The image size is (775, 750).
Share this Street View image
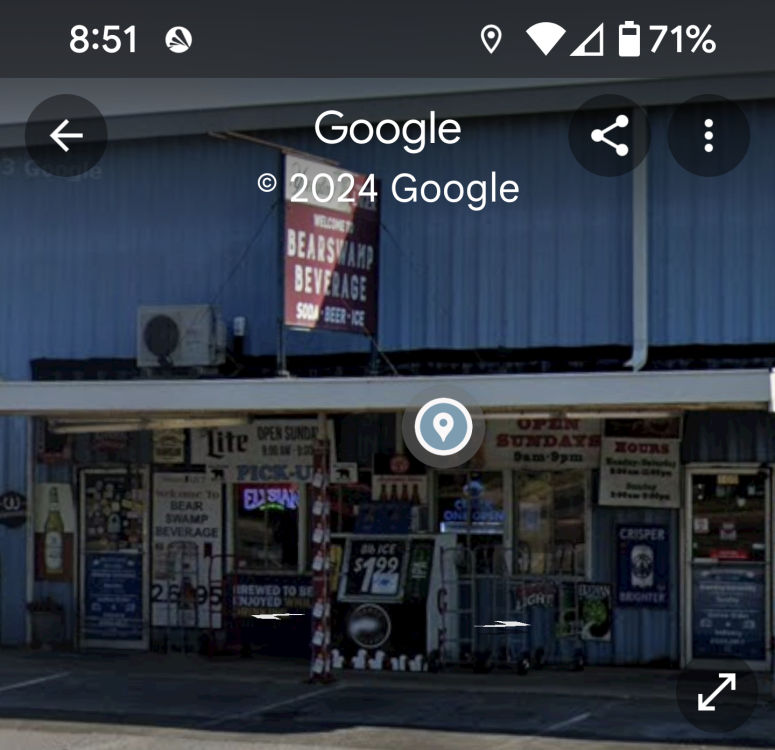pos(609,136)
